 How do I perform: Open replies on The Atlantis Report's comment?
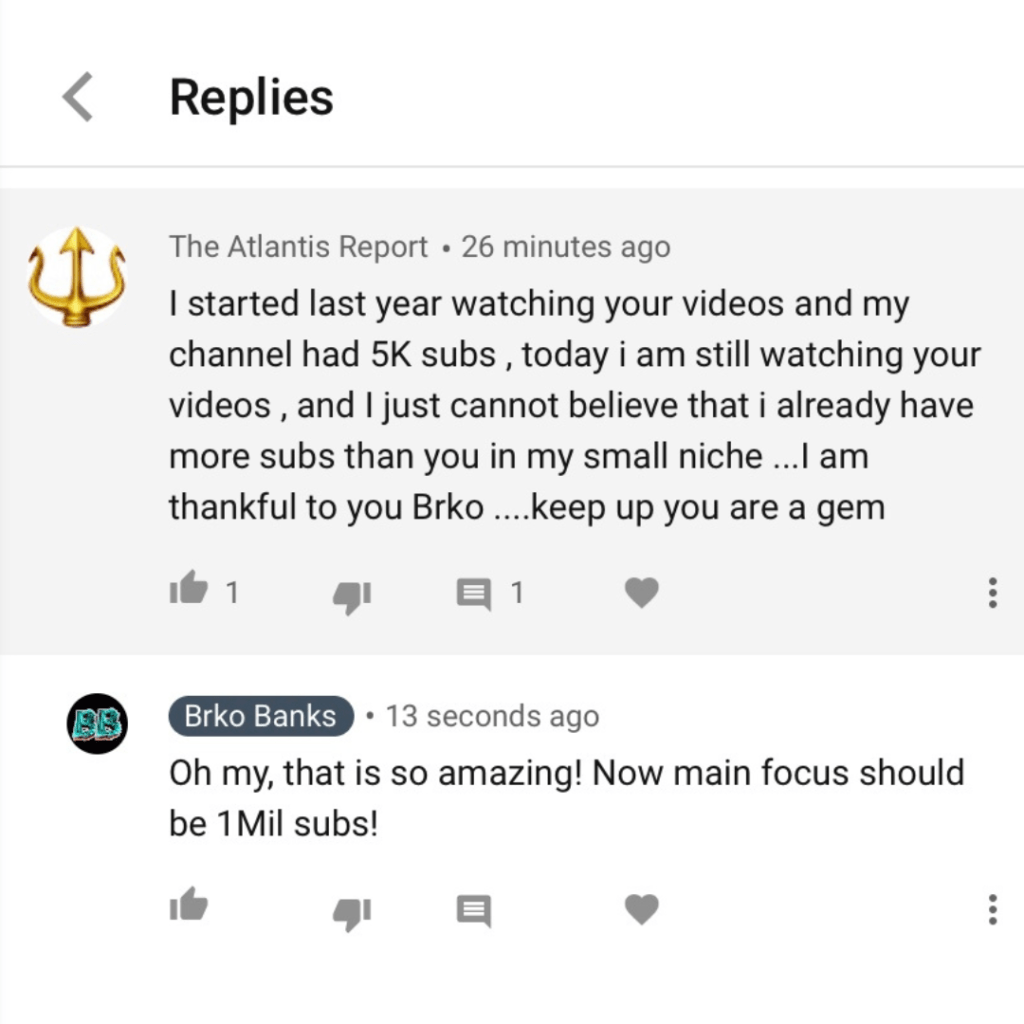point(474,594)
